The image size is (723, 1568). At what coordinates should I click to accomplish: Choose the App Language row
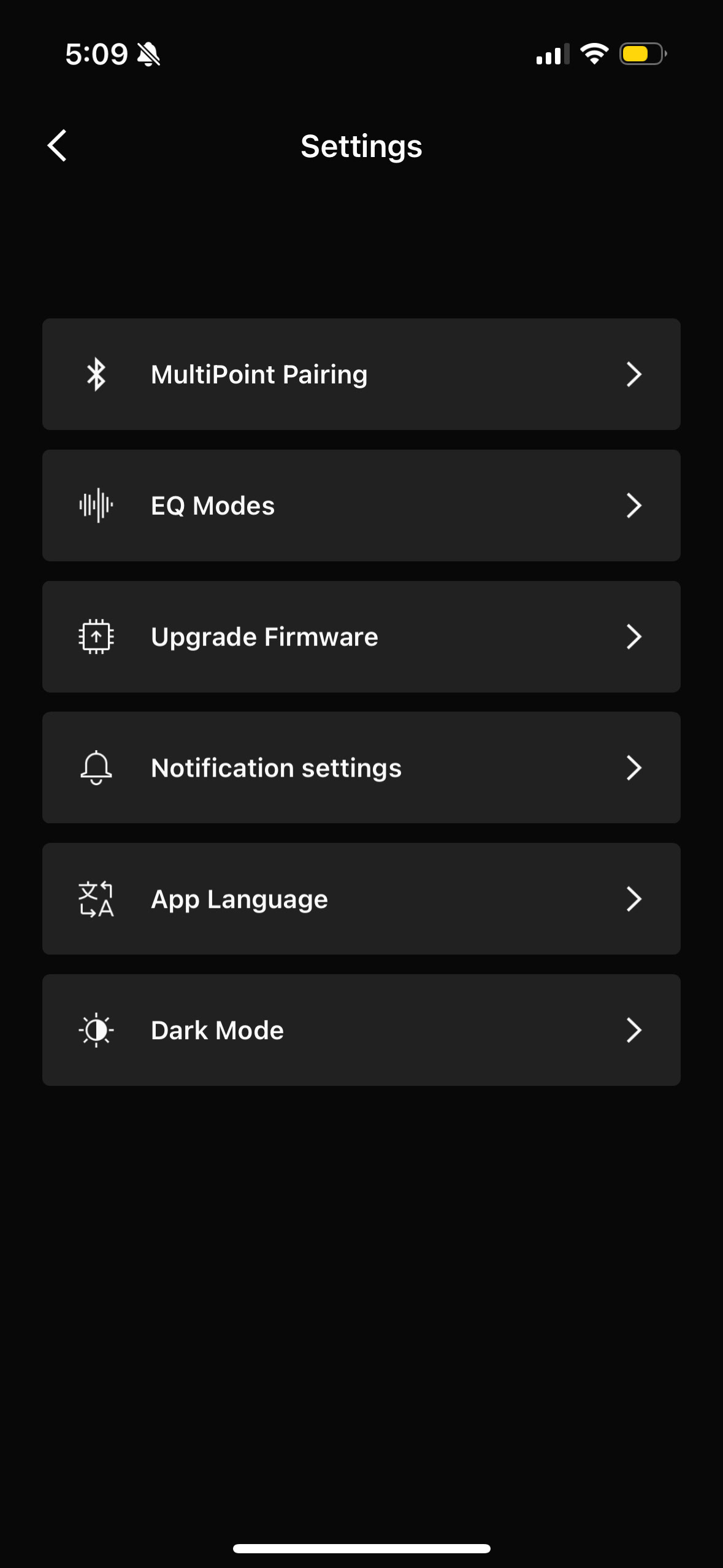(361, 899)
